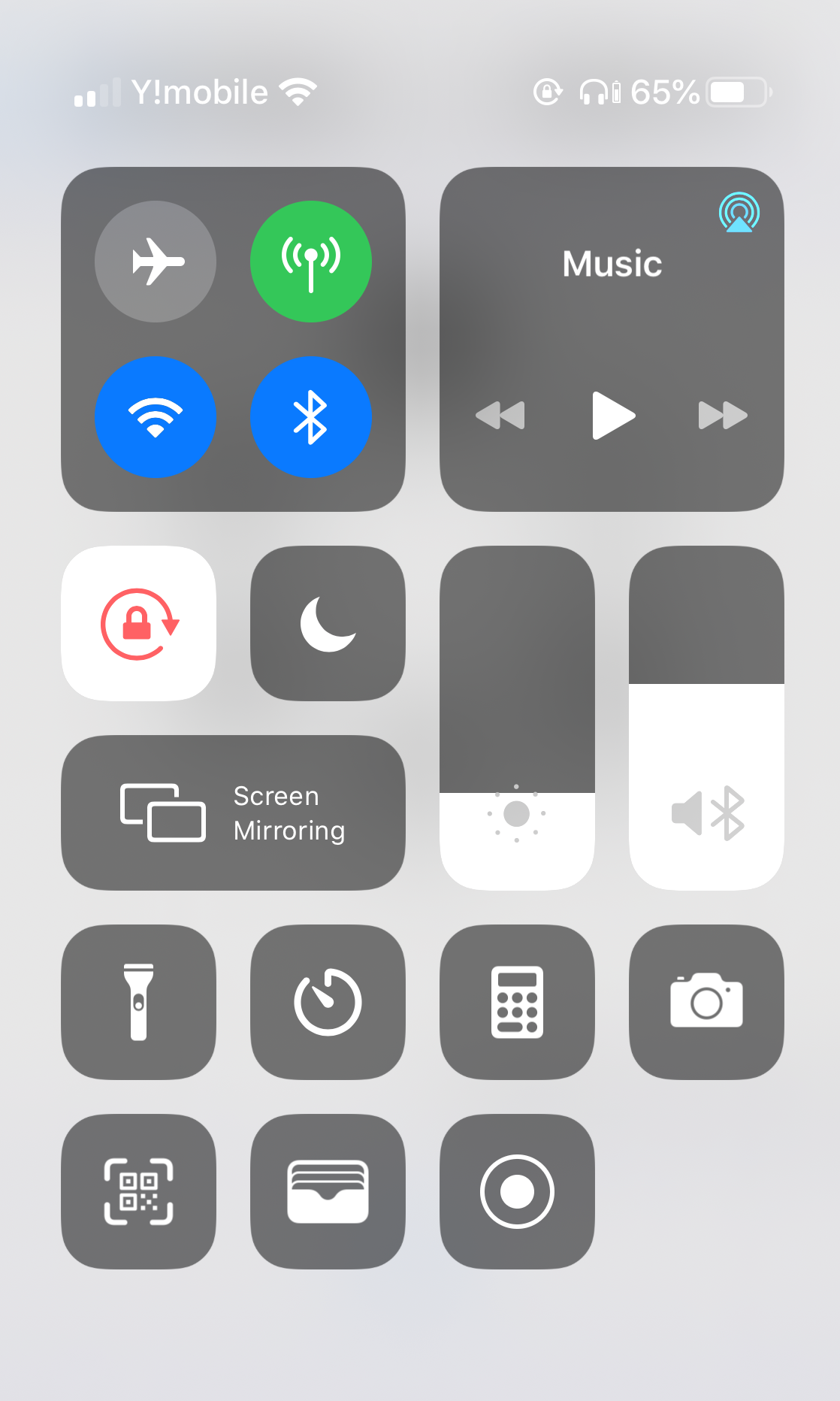Play music
This screenshot has height=1401, width=840.
click(613, 415)
